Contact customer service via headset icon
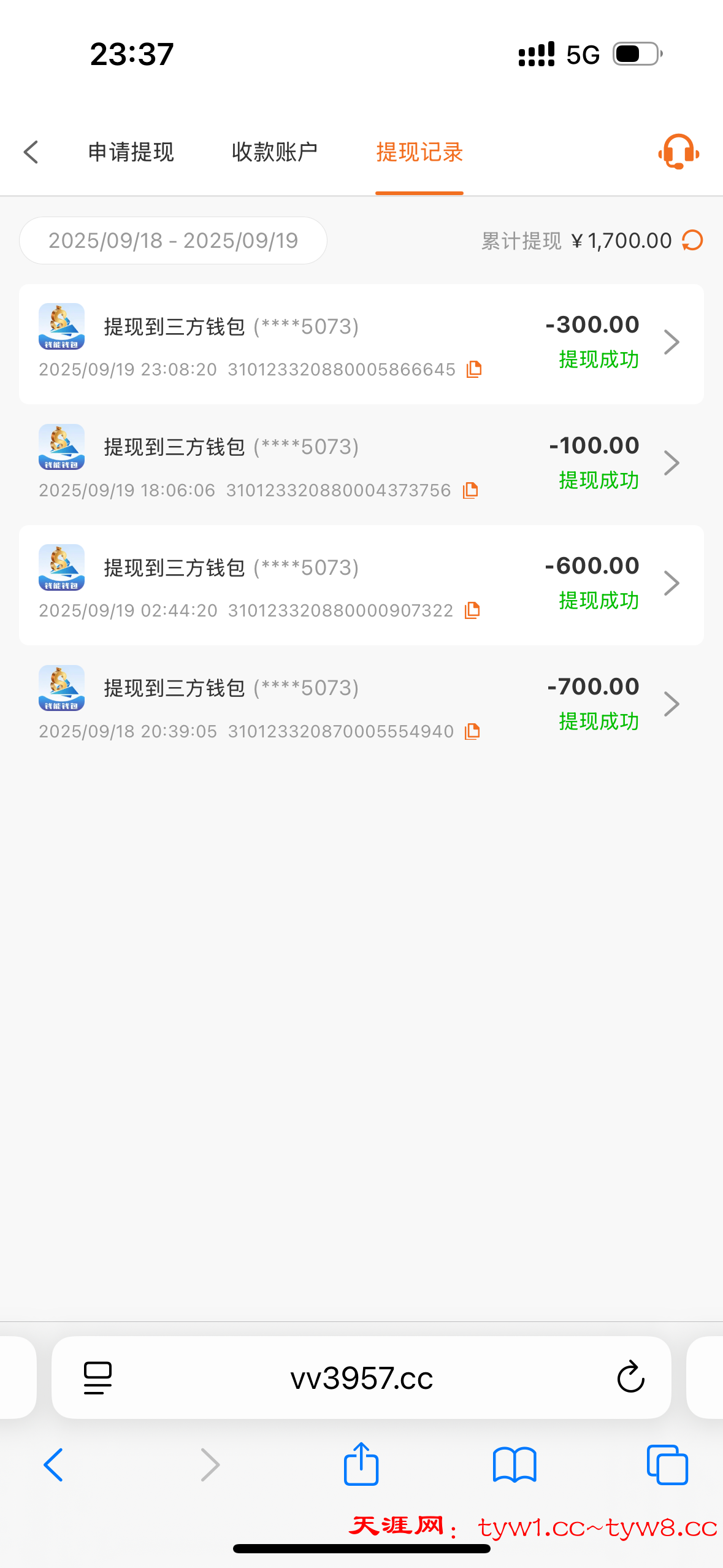 (x=678, y=152)
